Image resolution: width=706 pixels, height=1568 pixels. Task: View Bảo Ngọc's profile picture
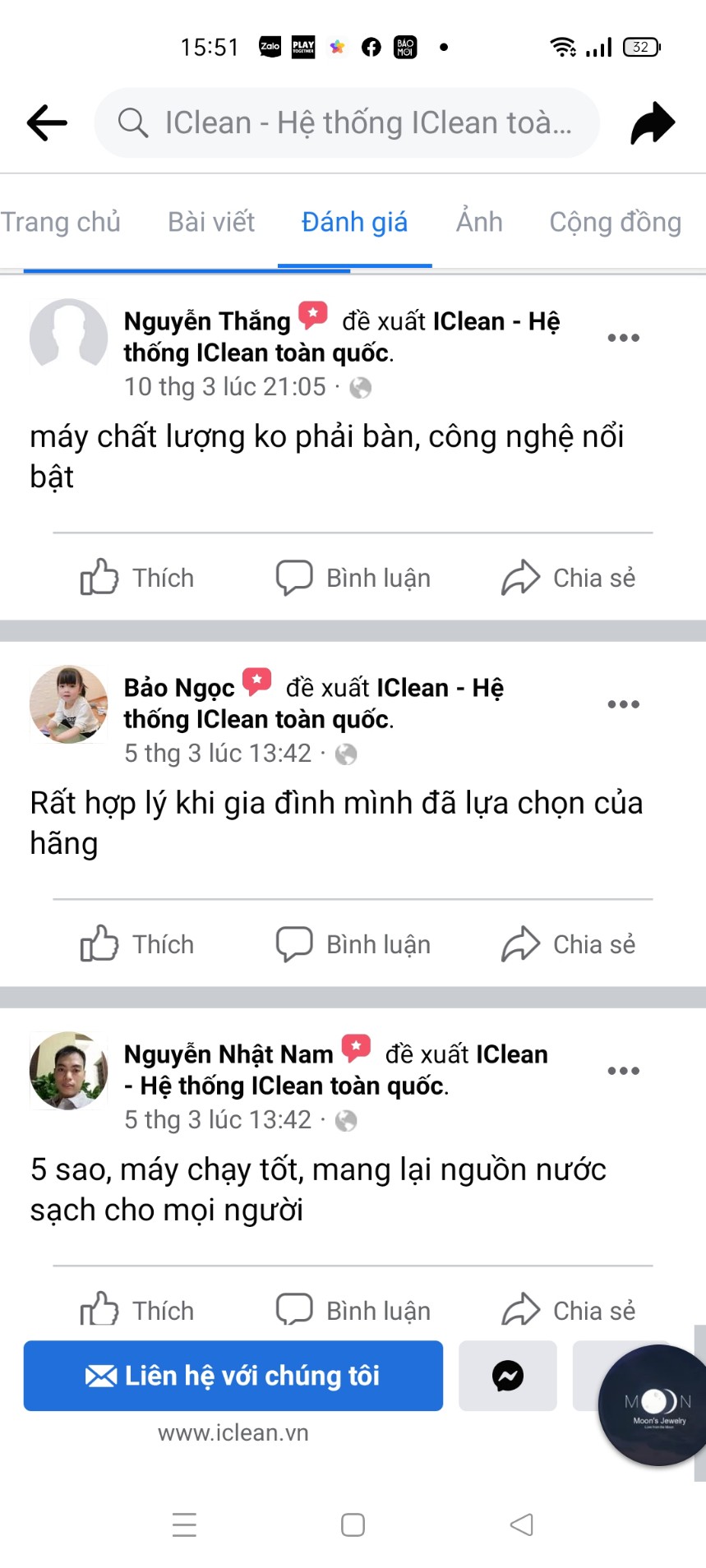click(68, 704)
